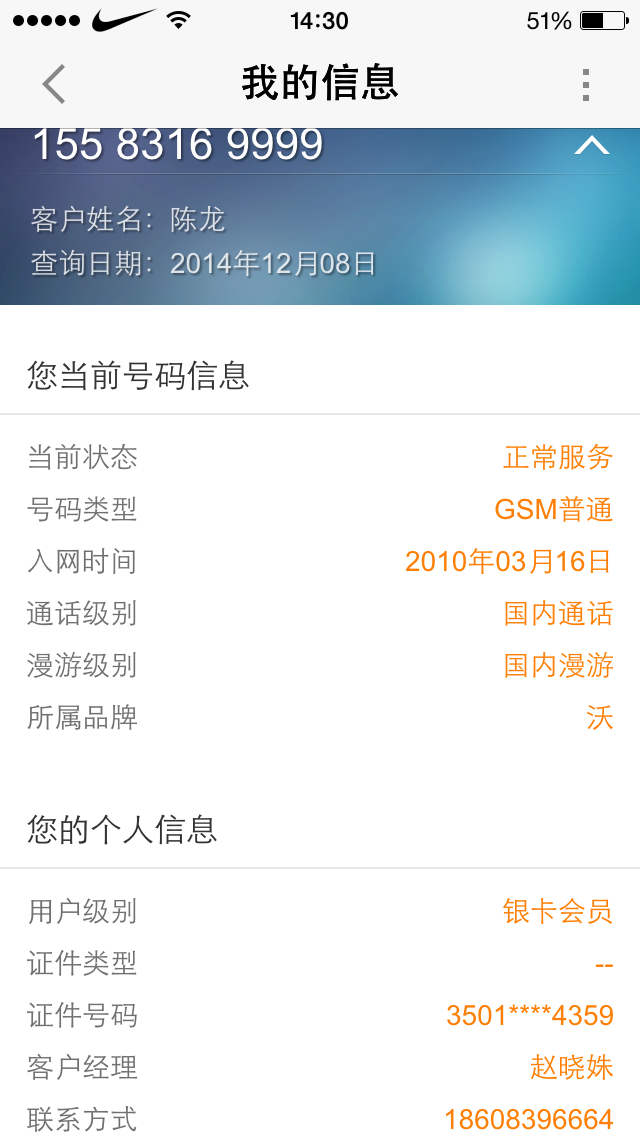Viewport: 640px width, 1136px height.
Task: Open the three-dot overflow menu
Action: [x=586, y=85]
